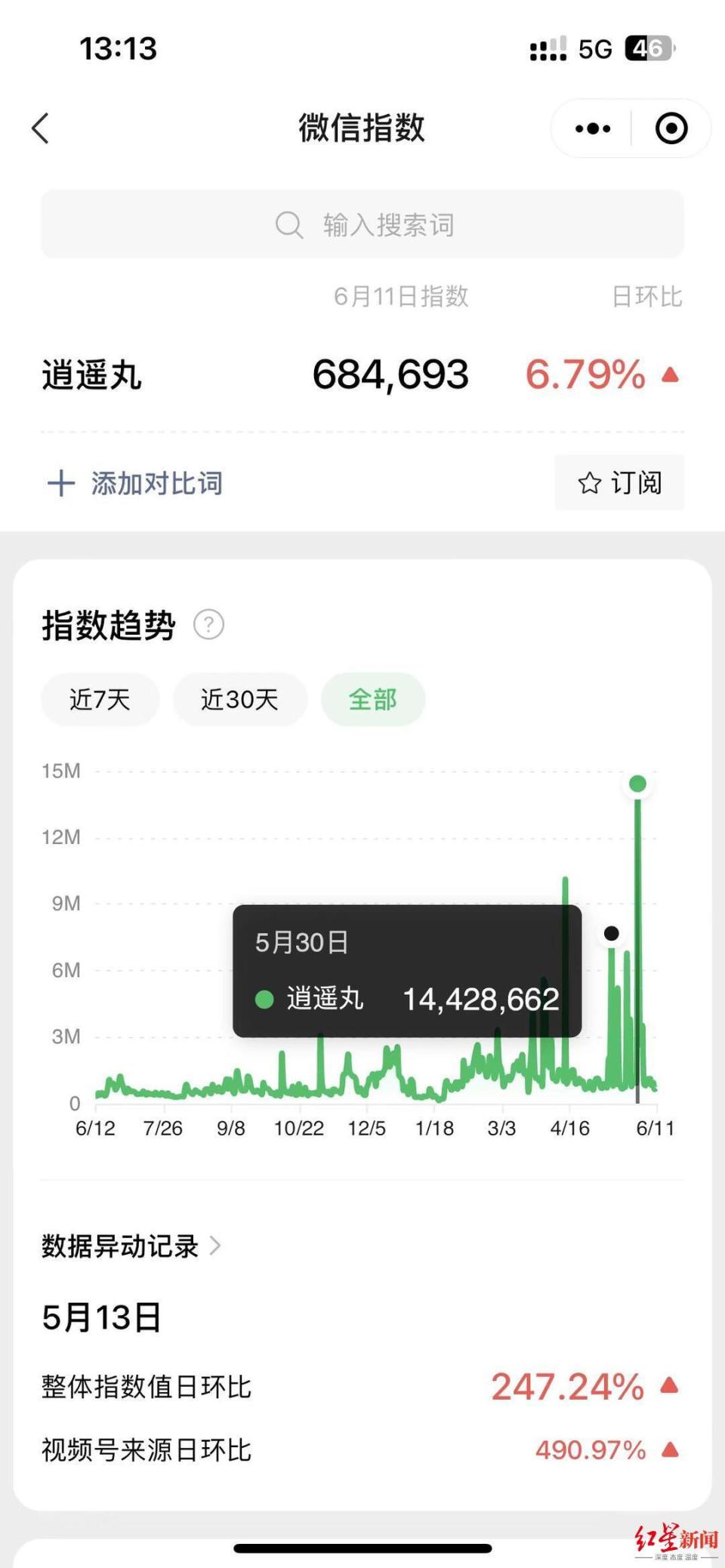This screenshot has width=725, height=1568.
Task: Add a comparison word via 添加对比词
Action: (x=135, y=483)
